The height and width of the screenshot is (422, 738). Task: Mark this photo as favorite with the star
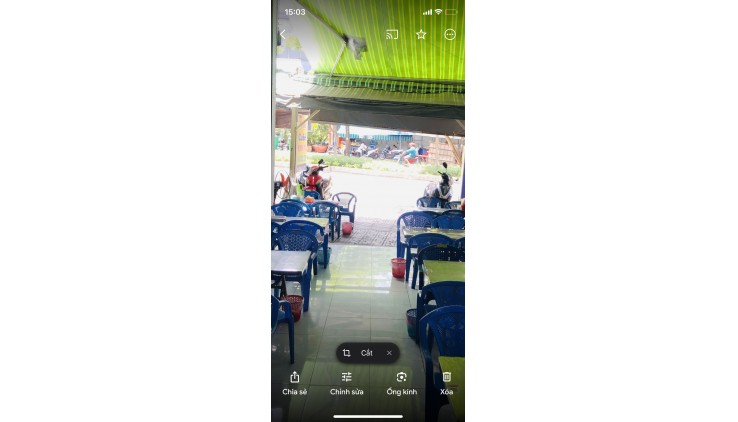tap(421, 34)
